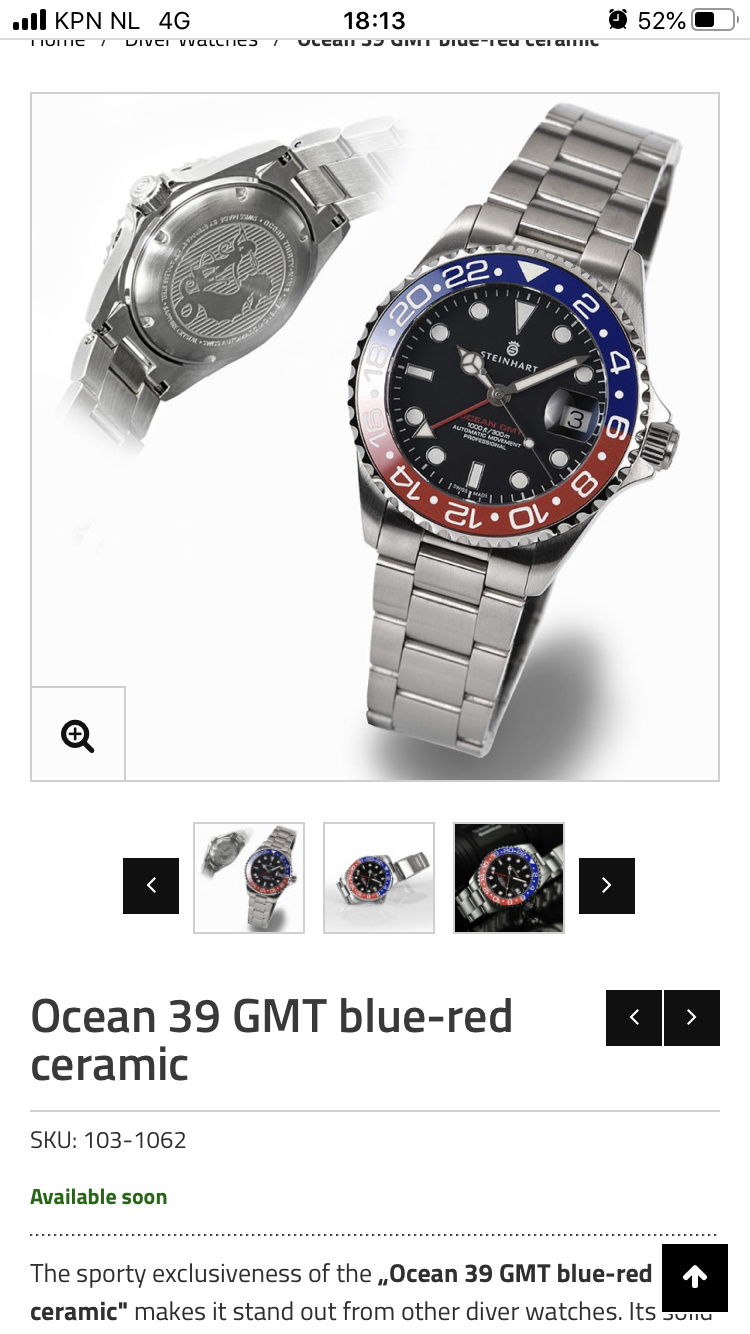Select the third thumbnail with dark background
This screenshot has width=750, height=1334.
tap(509, 878)
